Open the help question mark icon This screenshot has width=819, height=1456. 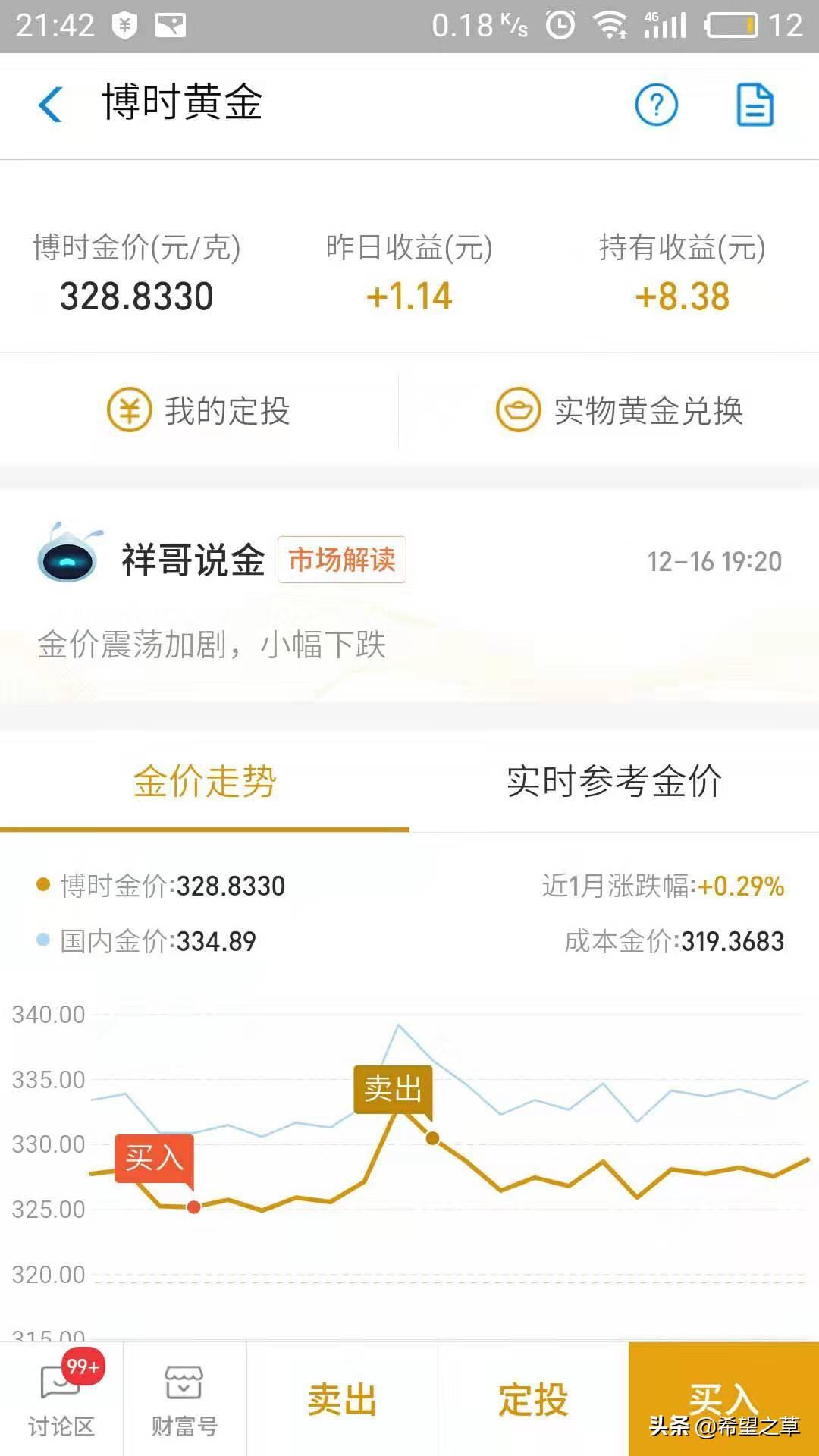pyautogui.click(x=656, y=105)
